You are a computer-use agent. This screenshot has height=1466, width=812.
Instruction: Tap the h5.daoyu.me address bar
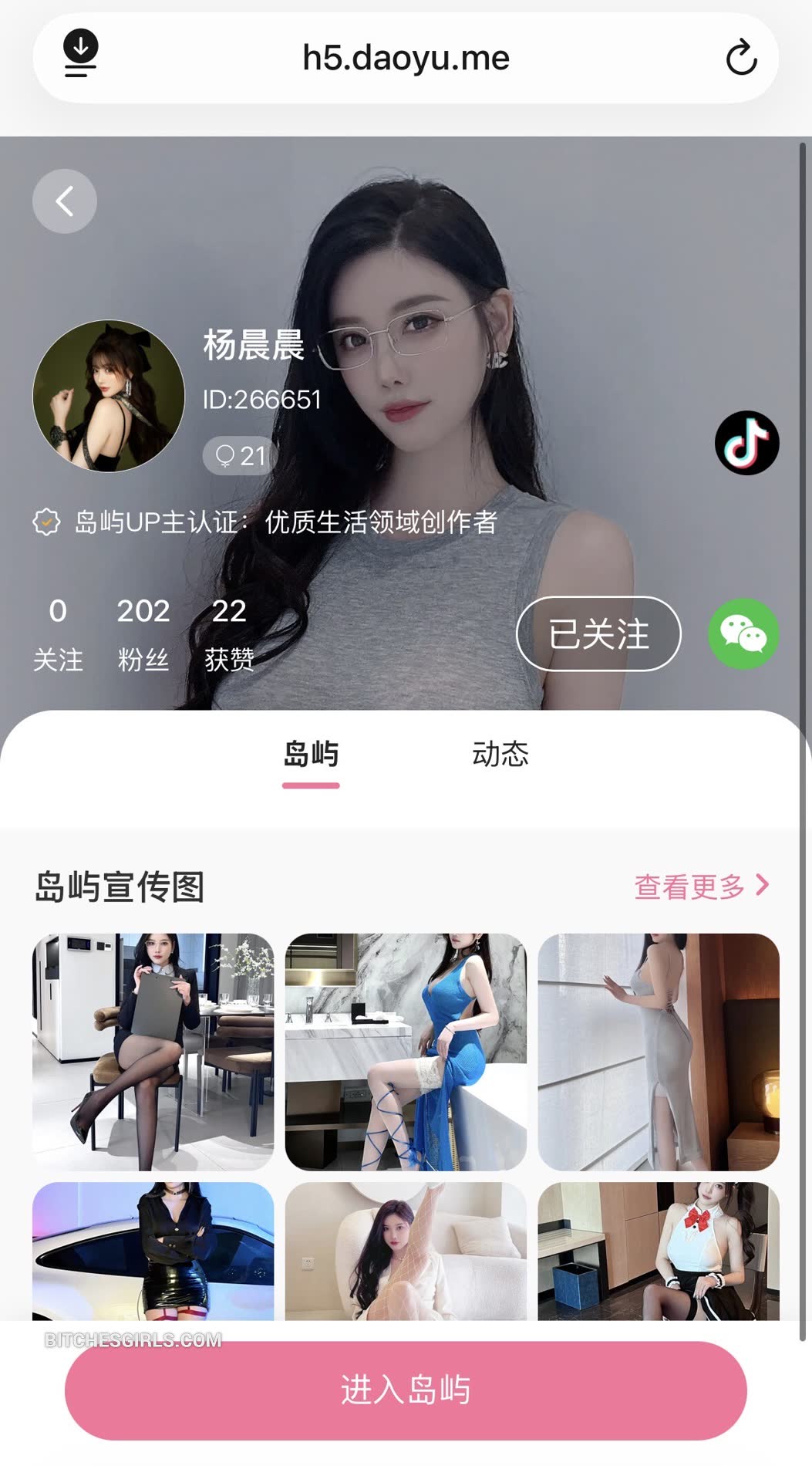point(406,58)
